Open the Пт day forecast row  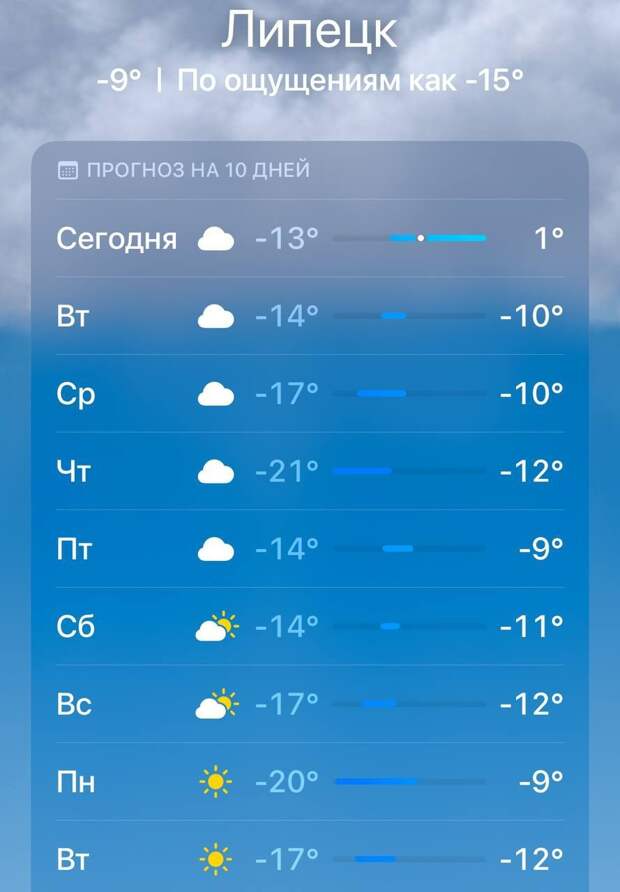(x=310, y=549)
